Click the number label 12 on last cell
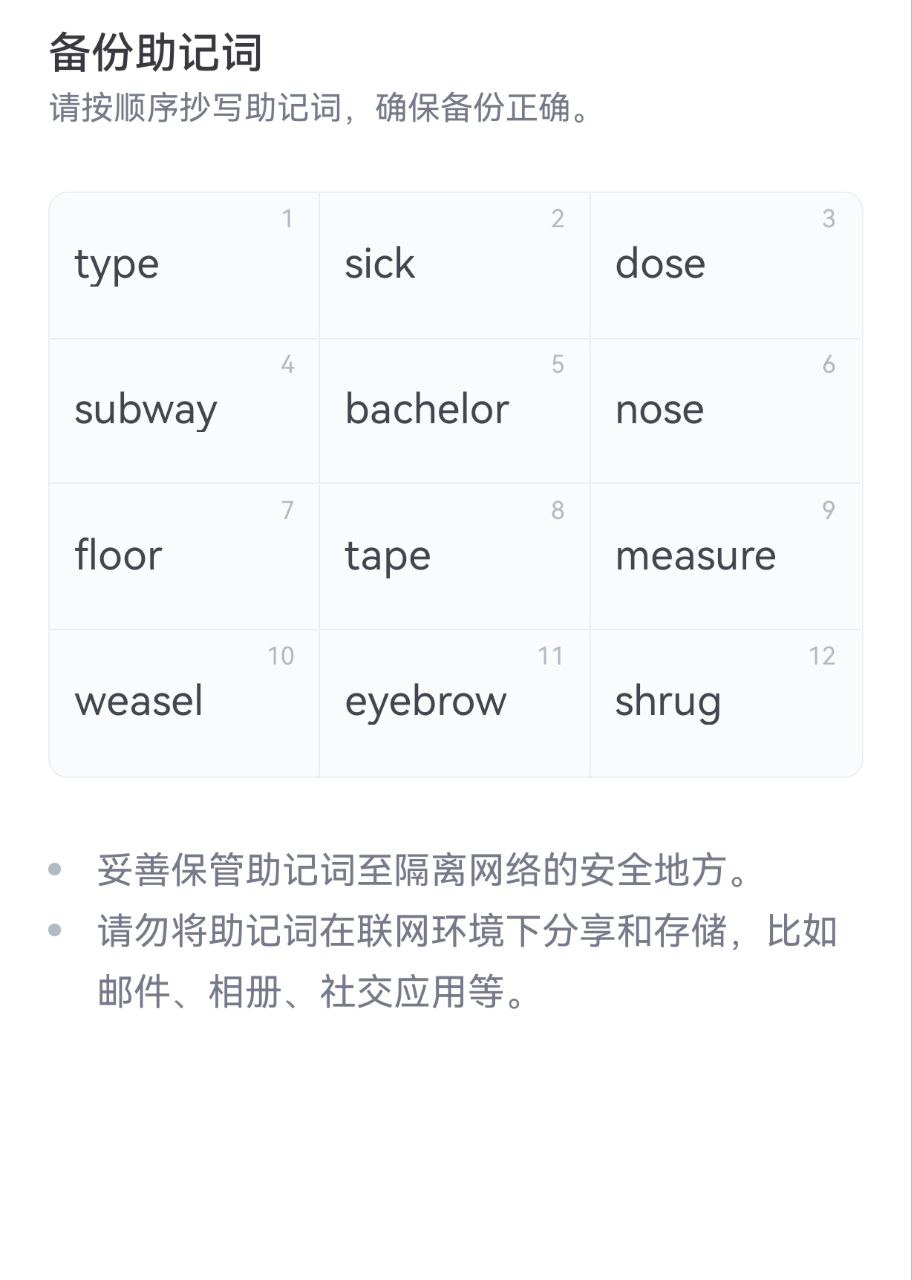Viewport: 912px width, 1280px height. (823, 656)
